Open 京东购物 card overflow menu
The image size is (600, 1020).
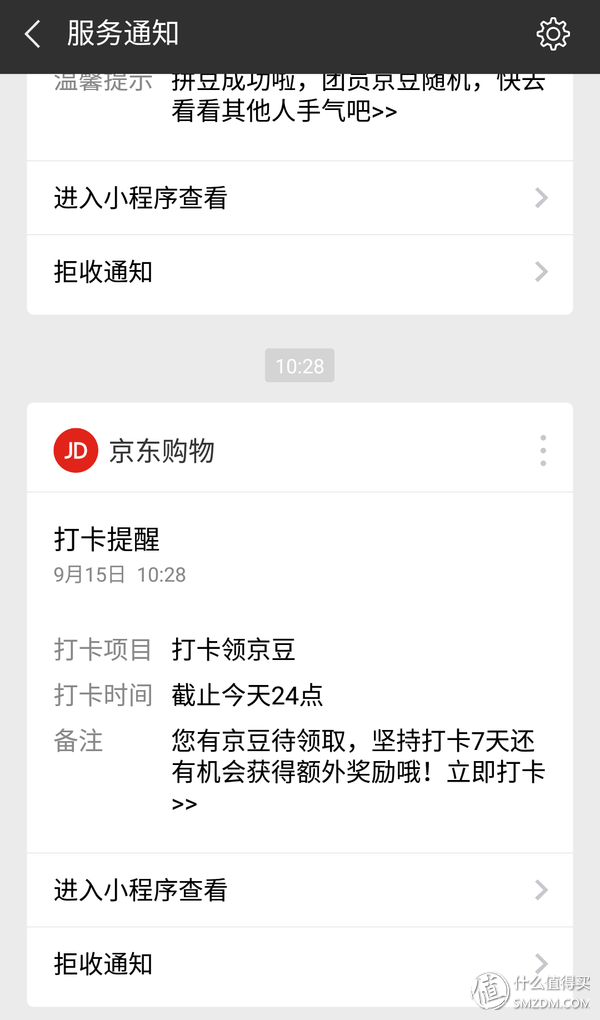(543, 451)
